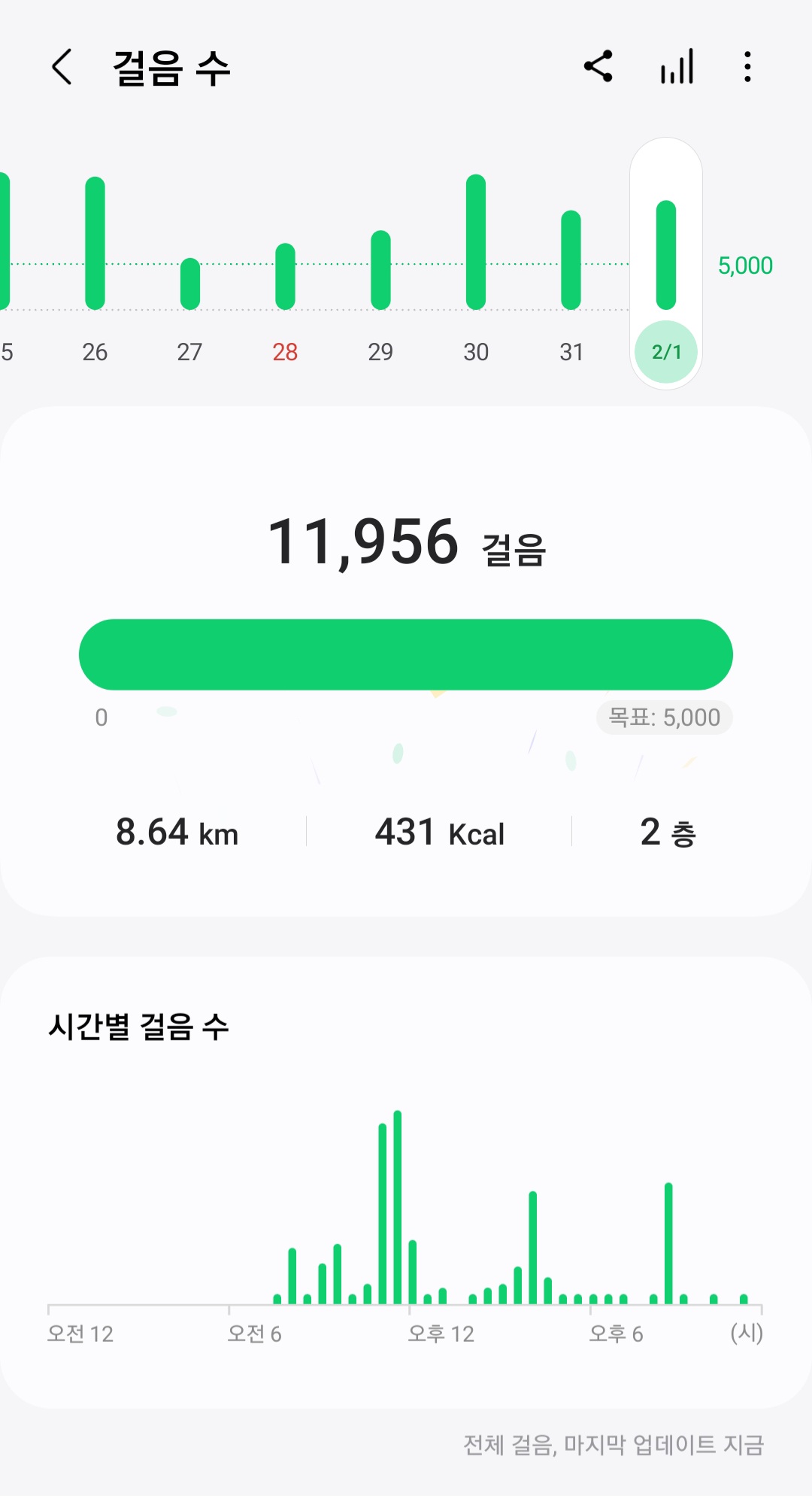
Task: Go back from the 걸음 수 screen
Action: point(62,67)
